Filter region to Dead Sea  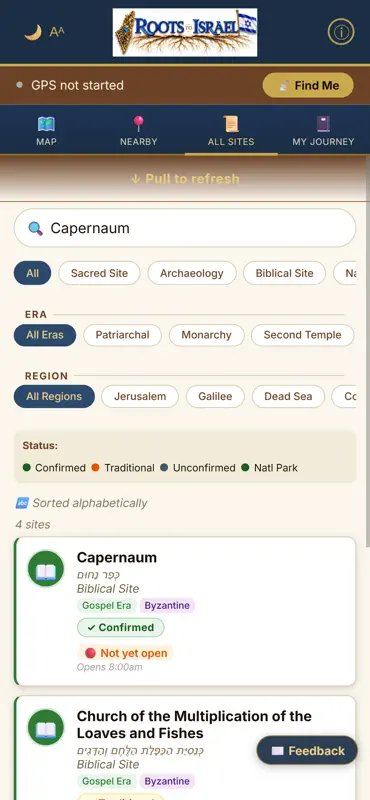point(288,396)
